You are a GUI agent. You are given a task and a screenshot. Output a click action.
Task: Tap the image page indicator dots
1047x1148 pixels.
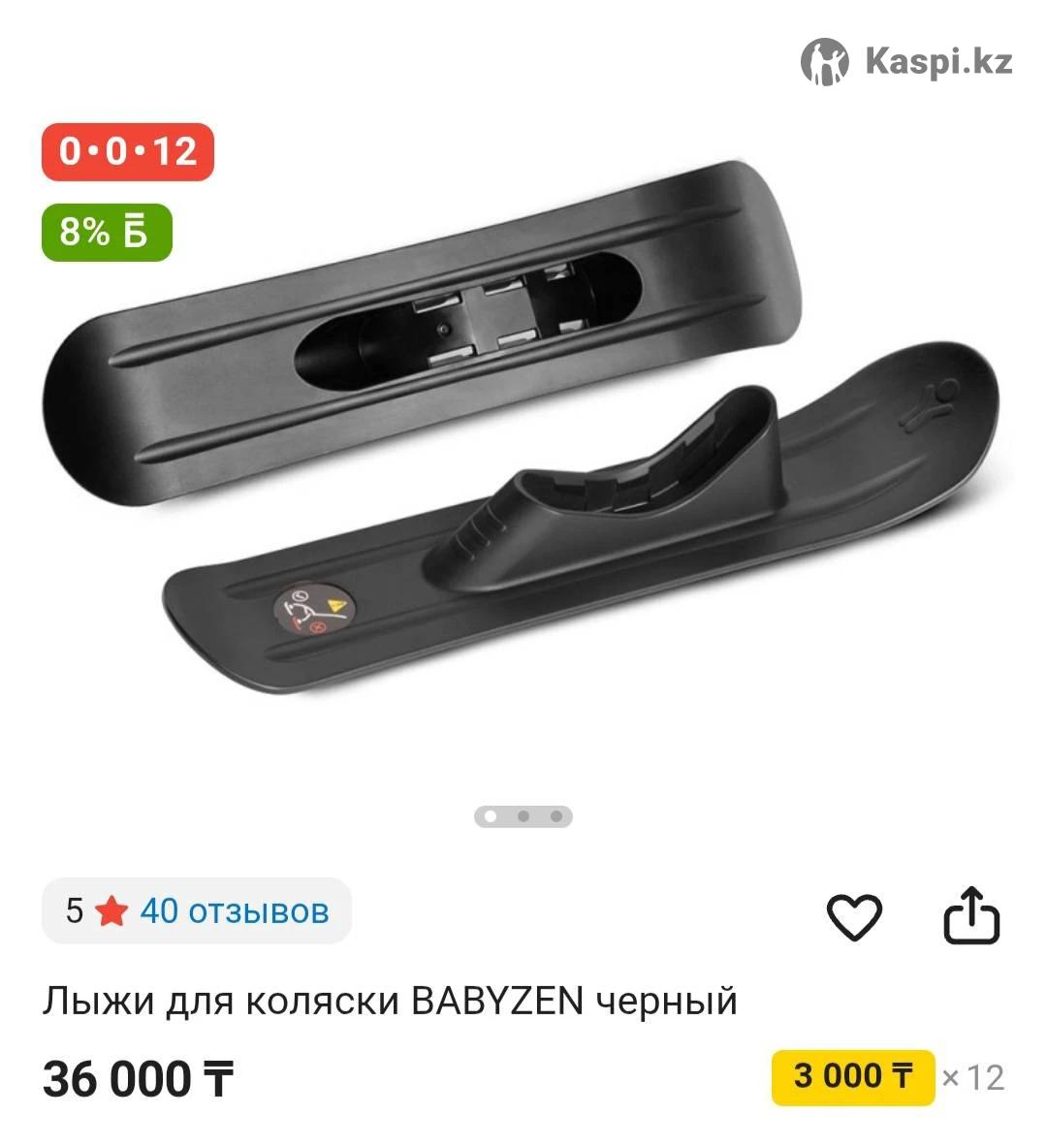[523, 816]
